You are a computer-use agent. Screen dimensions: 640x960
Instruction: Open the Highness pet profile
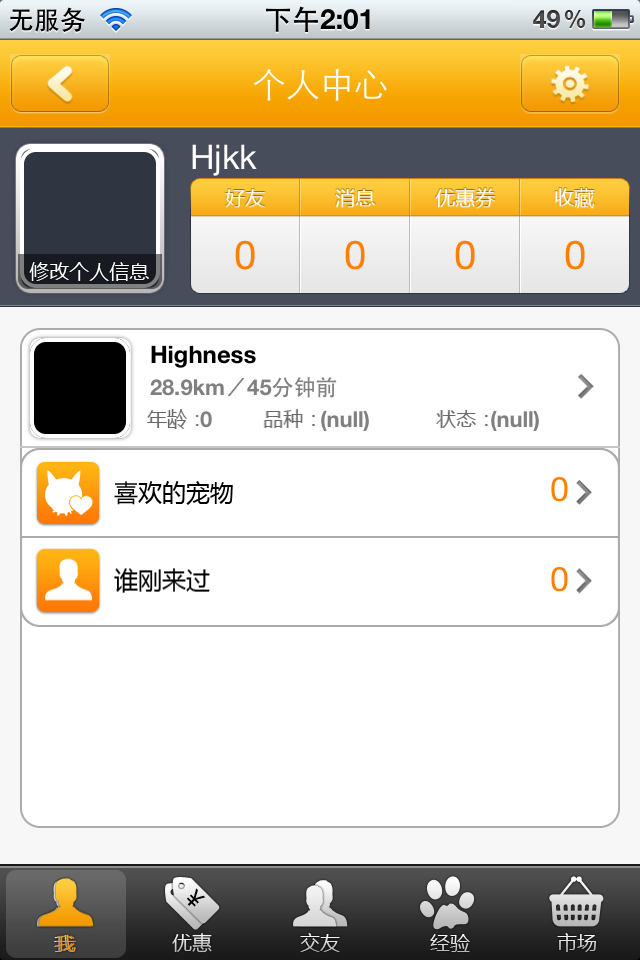coord(320,387)
